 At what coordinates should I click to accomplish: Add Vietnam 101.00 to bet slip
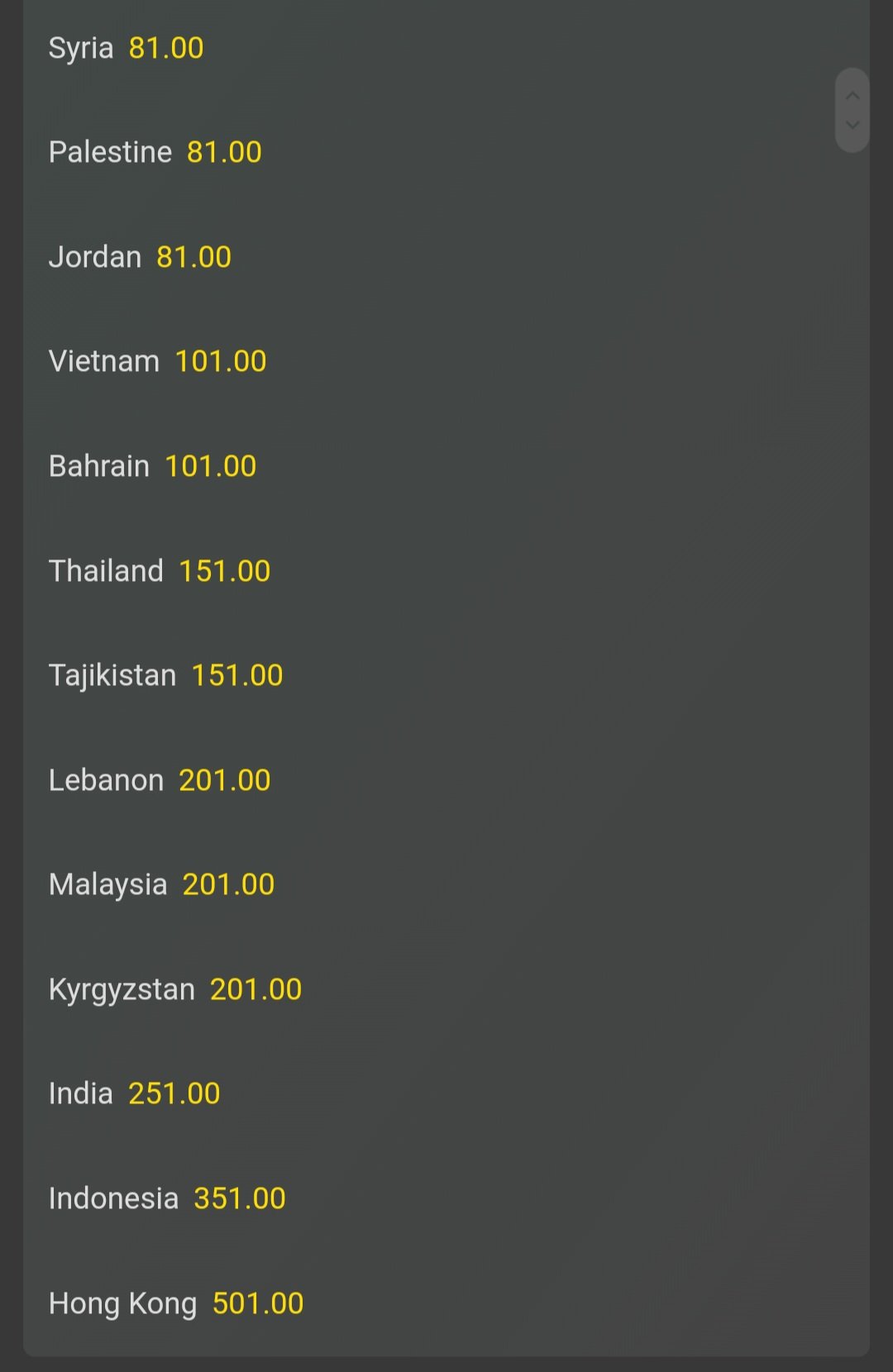pos(157,361)
